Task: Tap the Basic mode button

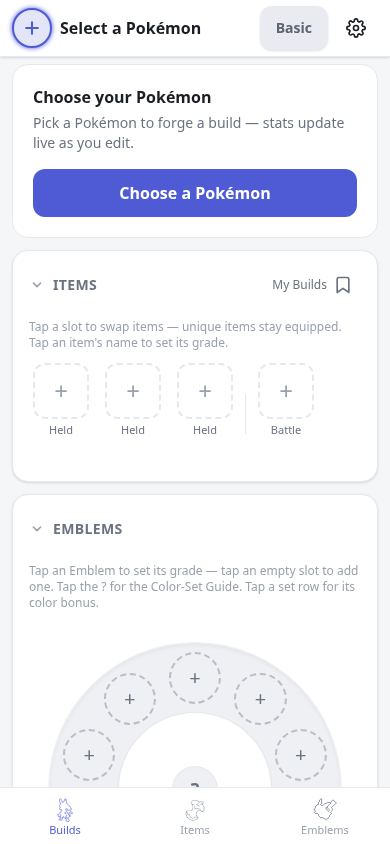Action: (294, 28)
